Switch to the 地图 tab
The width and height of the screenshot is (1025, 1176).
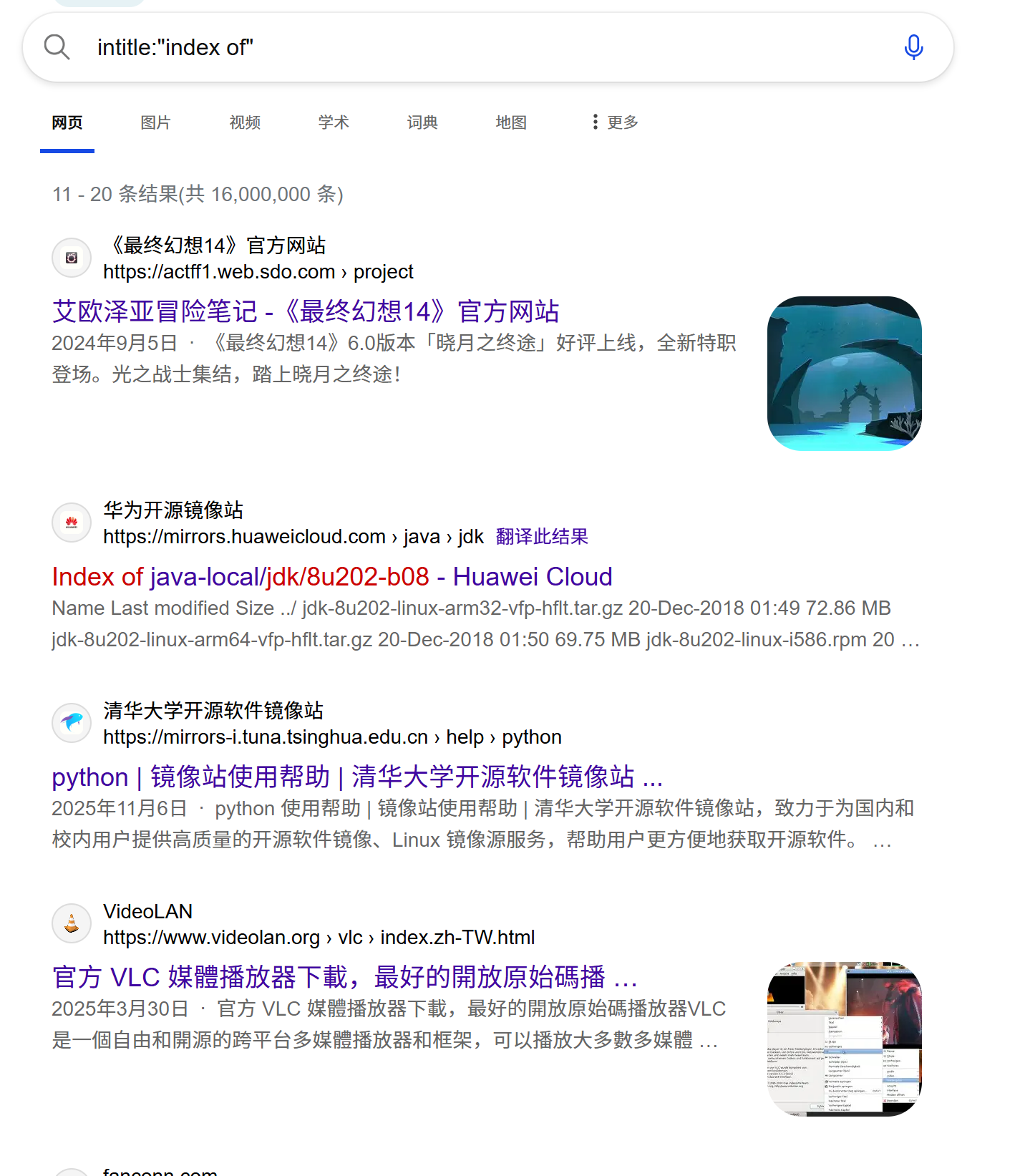pos(511,122)
